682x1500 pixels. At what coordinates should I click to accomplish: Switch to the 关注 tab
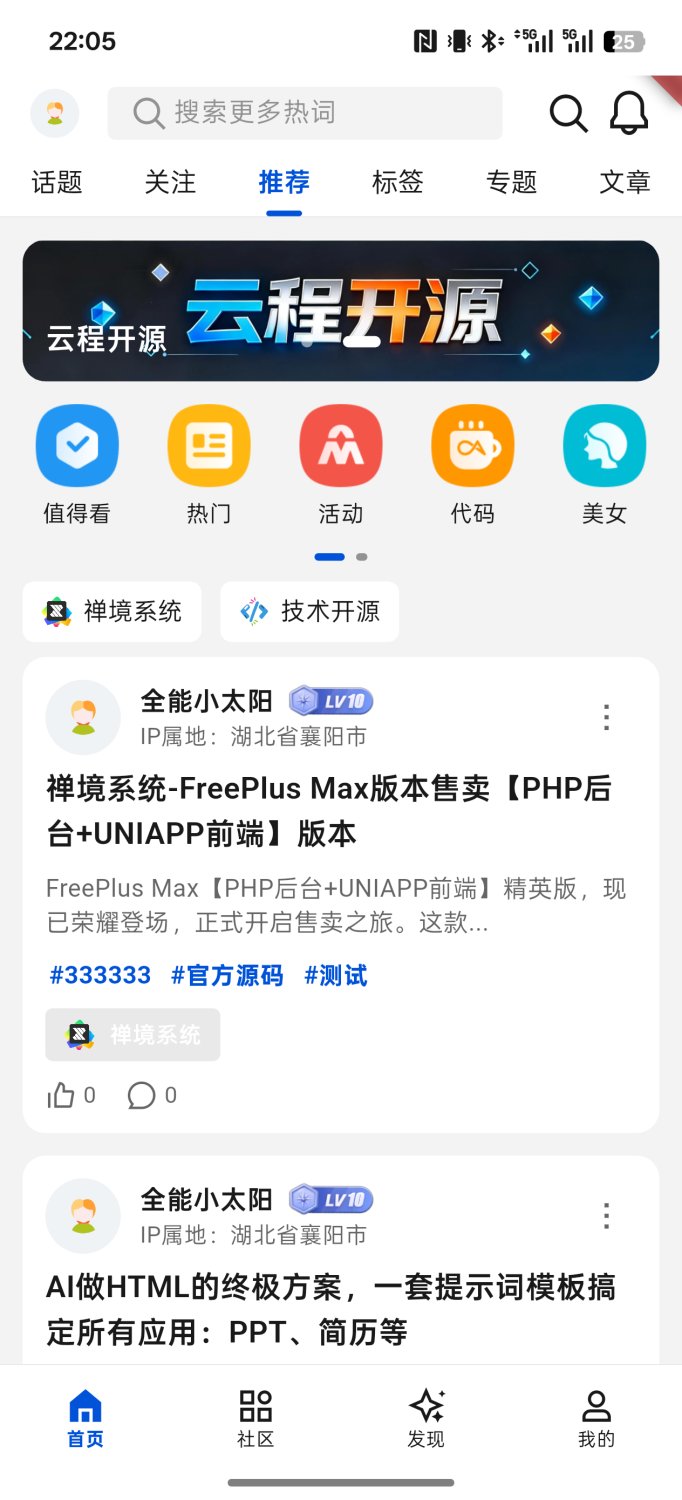click(170, 182)
